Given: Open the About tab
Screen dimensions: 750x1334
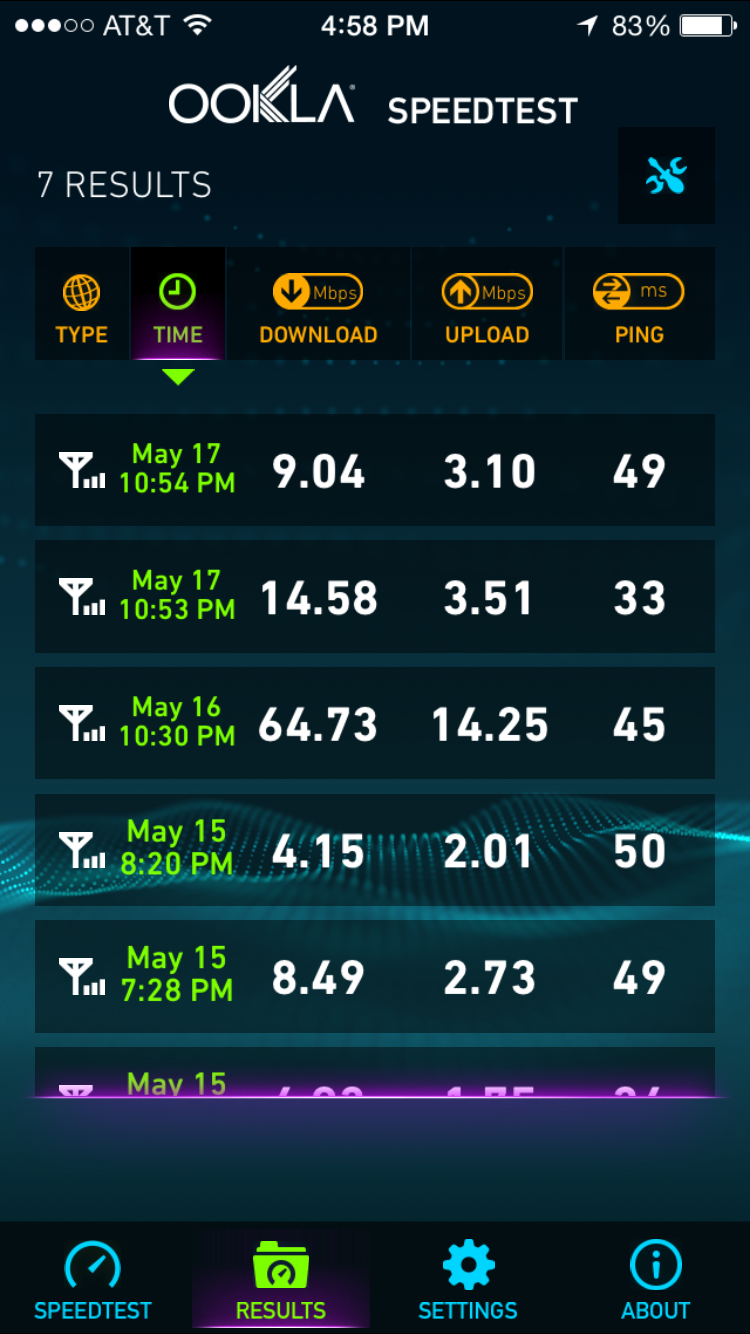Looking at the screenshot, I should [656, 1279].
